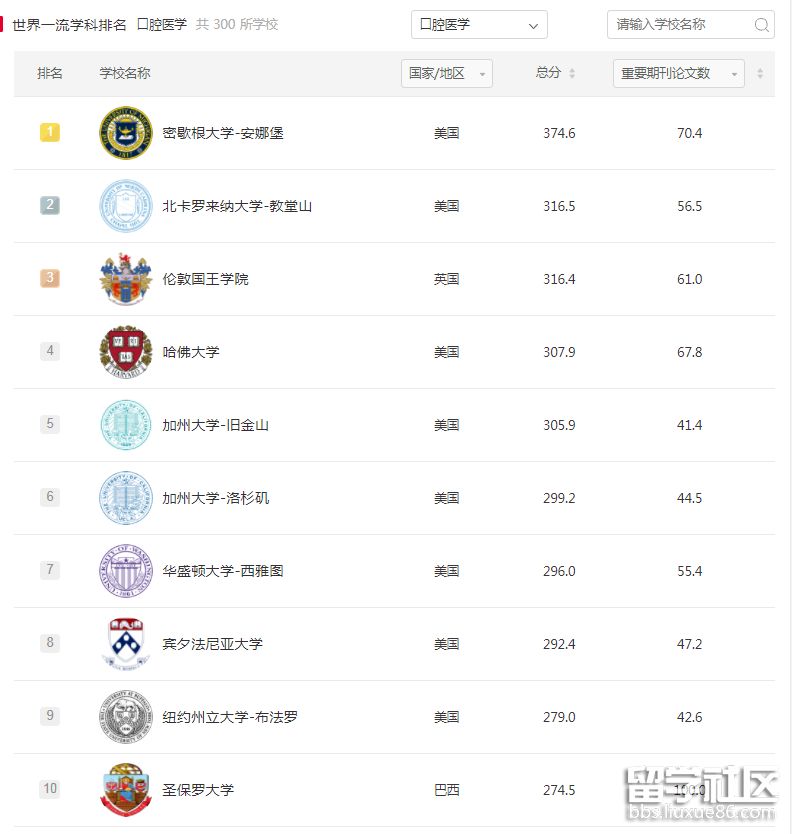Image resolution: width=792 pixels, height=834 pixels.
Task: Open 圣保罗大学 row
Action: pos(198,790)
